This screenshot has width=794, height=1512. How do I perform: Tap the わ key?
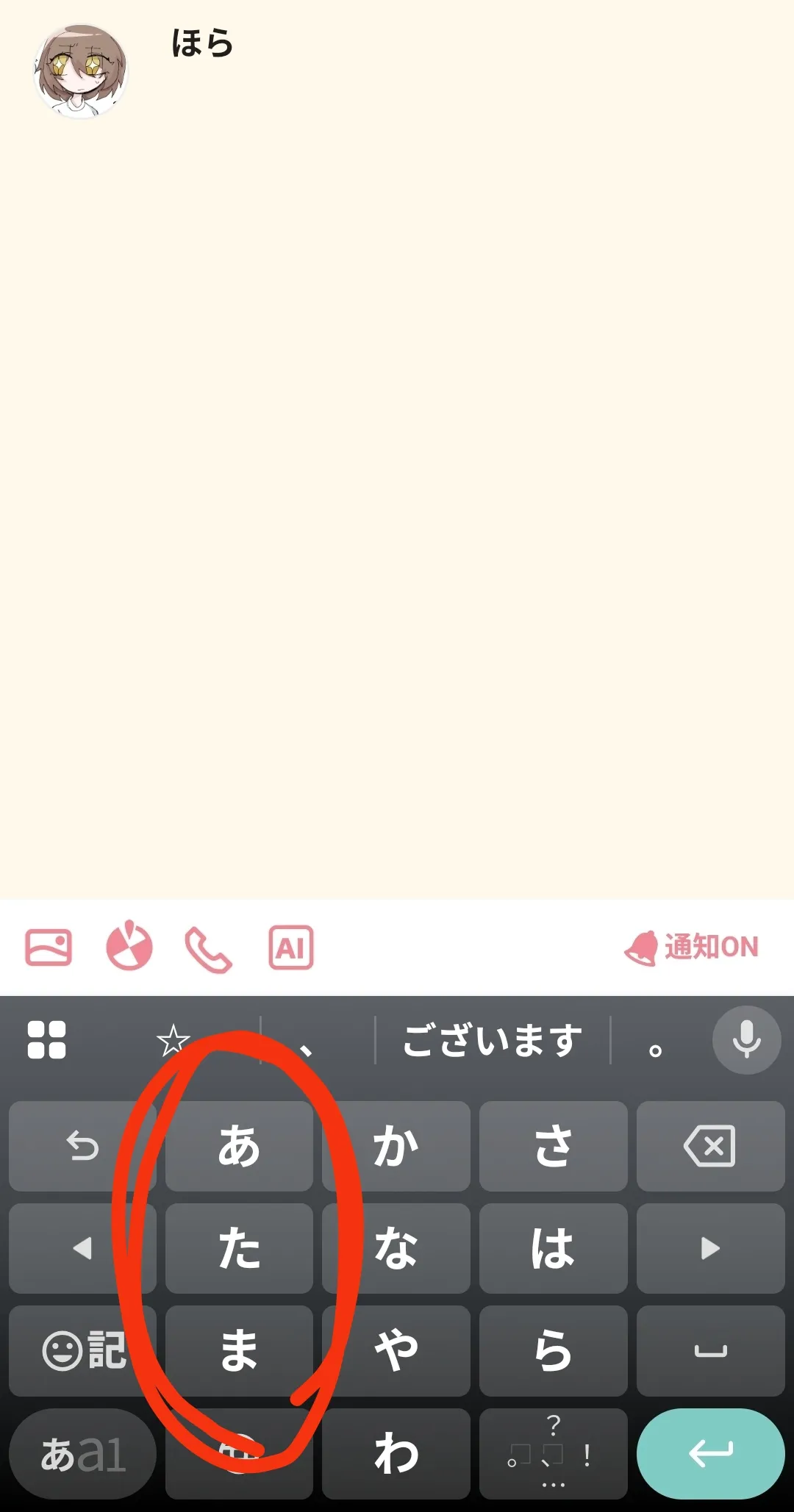pos(396,1453)
